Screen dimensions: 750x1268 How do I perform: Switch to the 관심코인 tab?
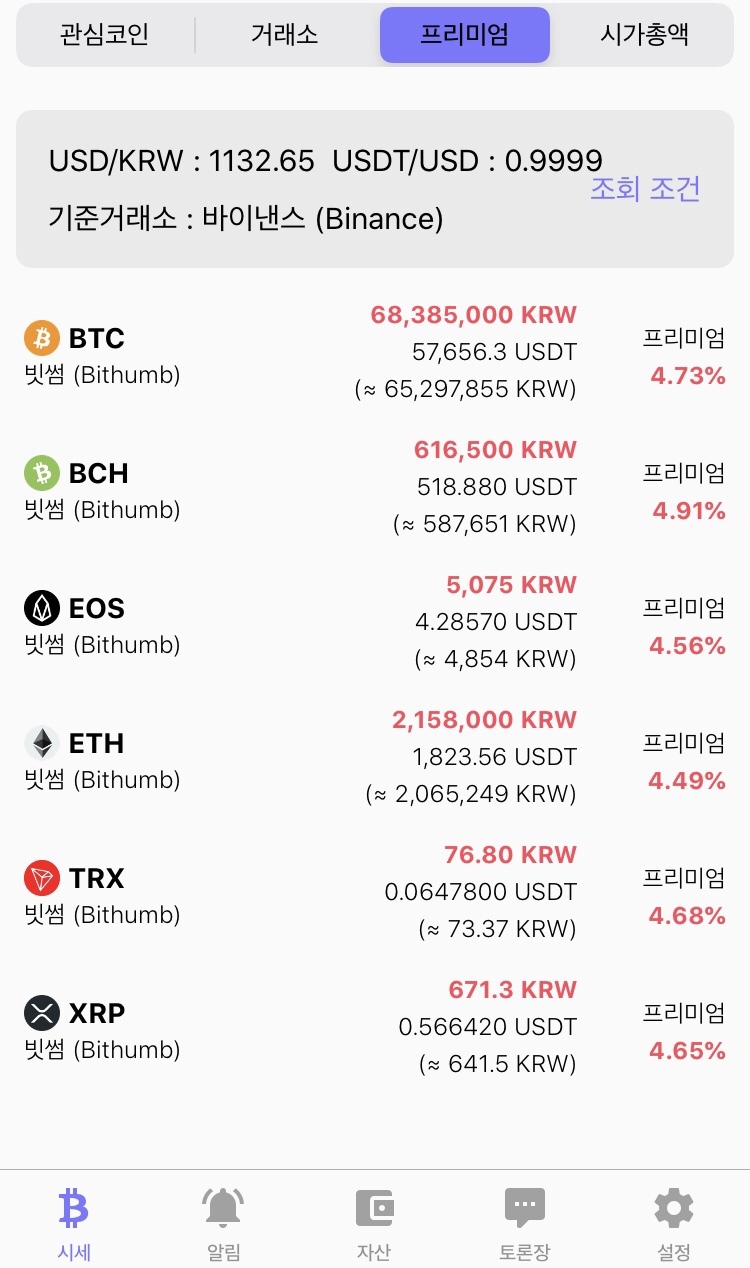point(104,35)
